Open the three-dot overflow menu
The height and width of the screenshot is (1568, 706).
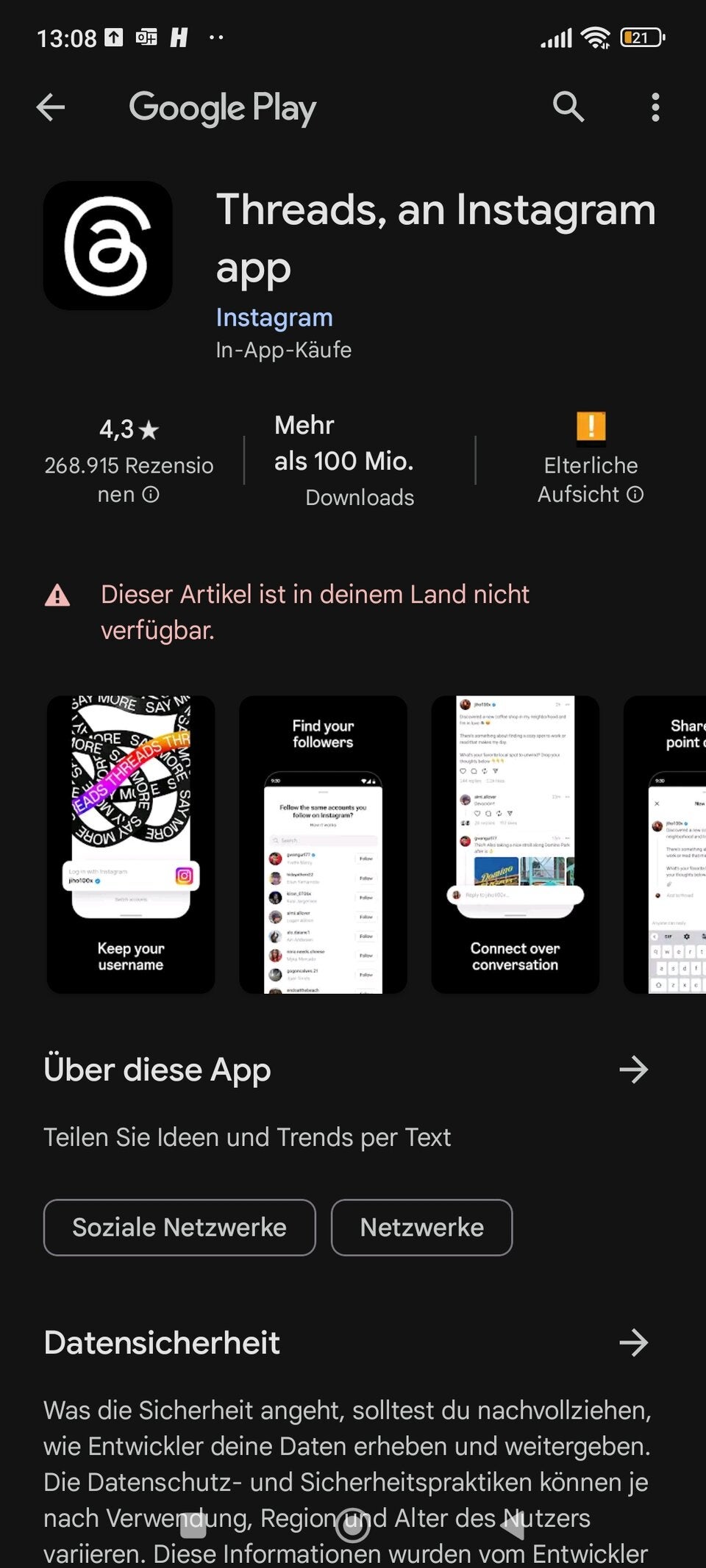[x=654, y=107]
